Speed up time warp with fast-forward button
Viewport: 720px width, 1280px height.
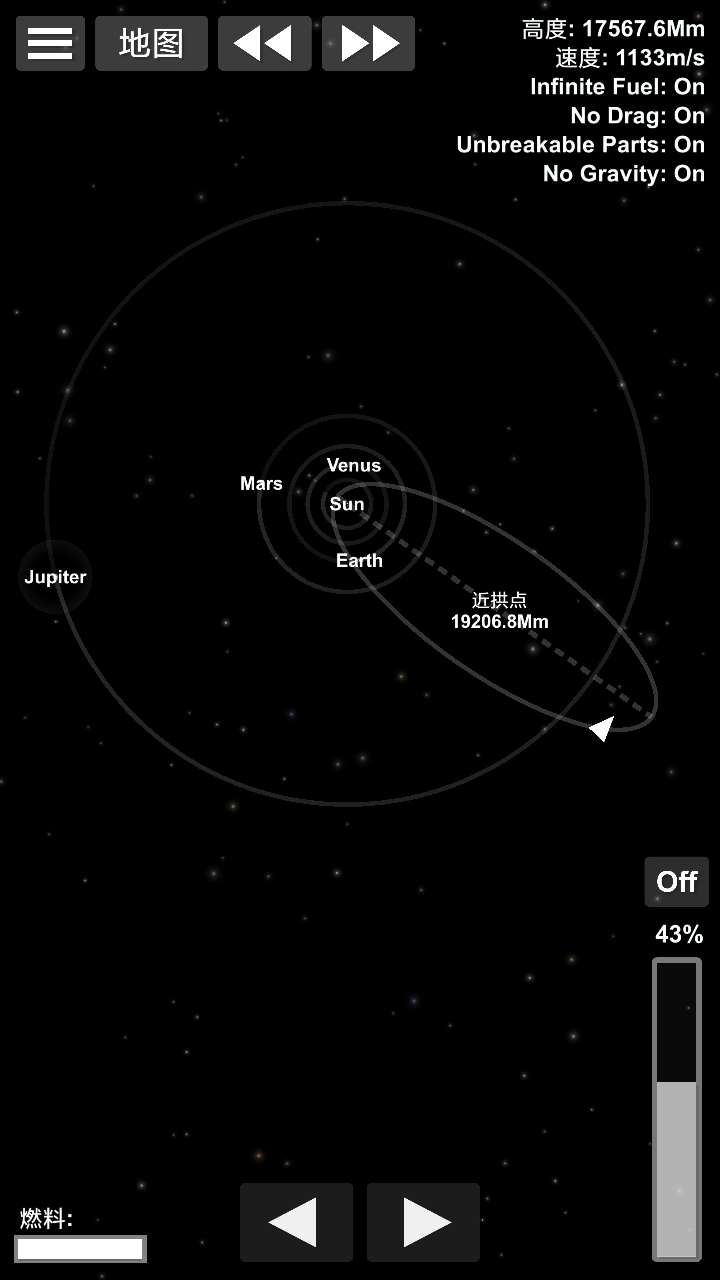(368, 43)
